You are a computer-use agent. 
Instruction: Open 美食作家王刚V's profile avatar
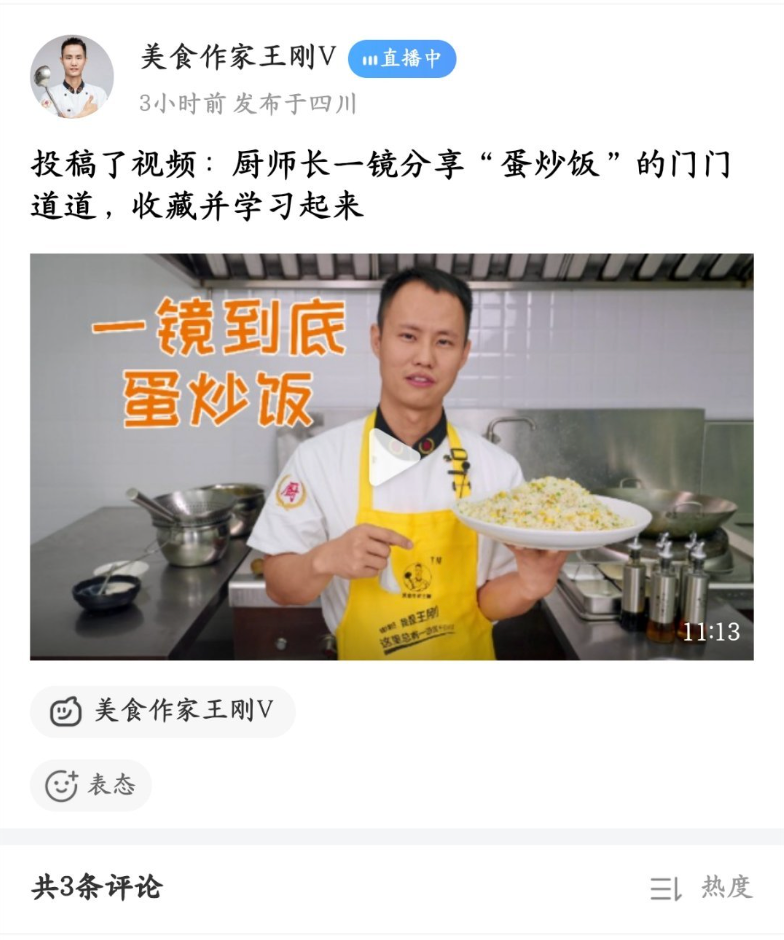[x=72, y=77]
